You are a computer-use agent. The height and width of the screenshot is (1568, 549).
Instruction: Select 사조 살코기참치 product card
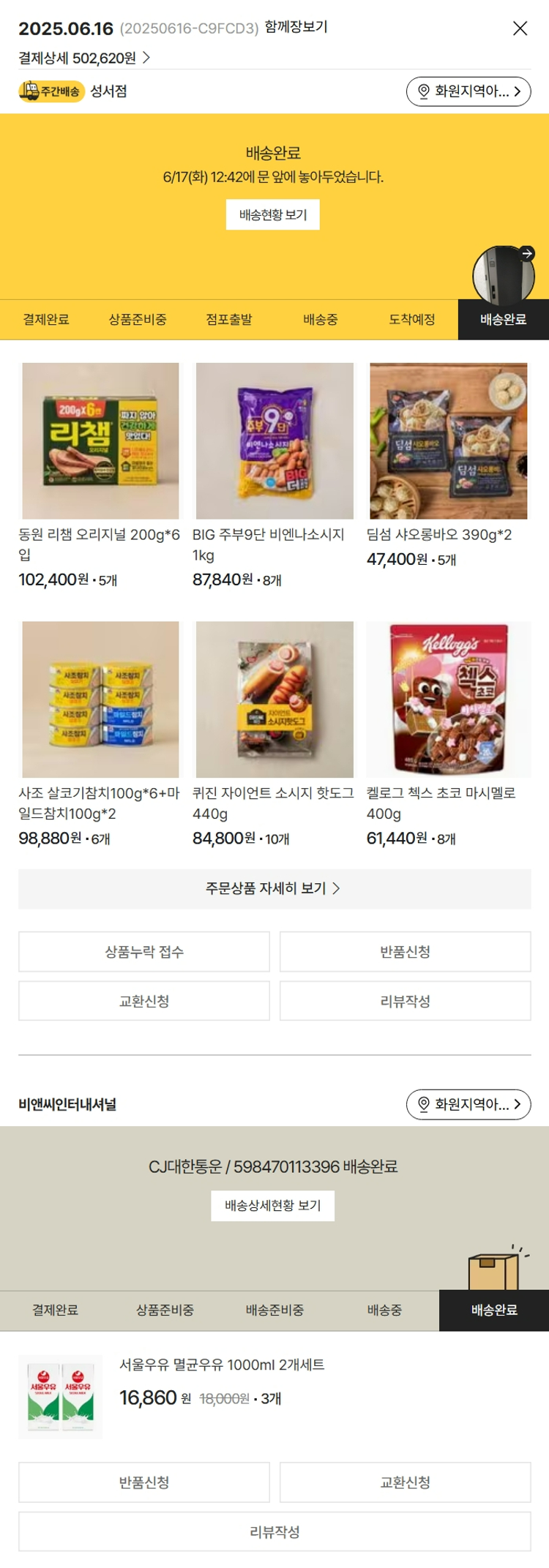100,699
